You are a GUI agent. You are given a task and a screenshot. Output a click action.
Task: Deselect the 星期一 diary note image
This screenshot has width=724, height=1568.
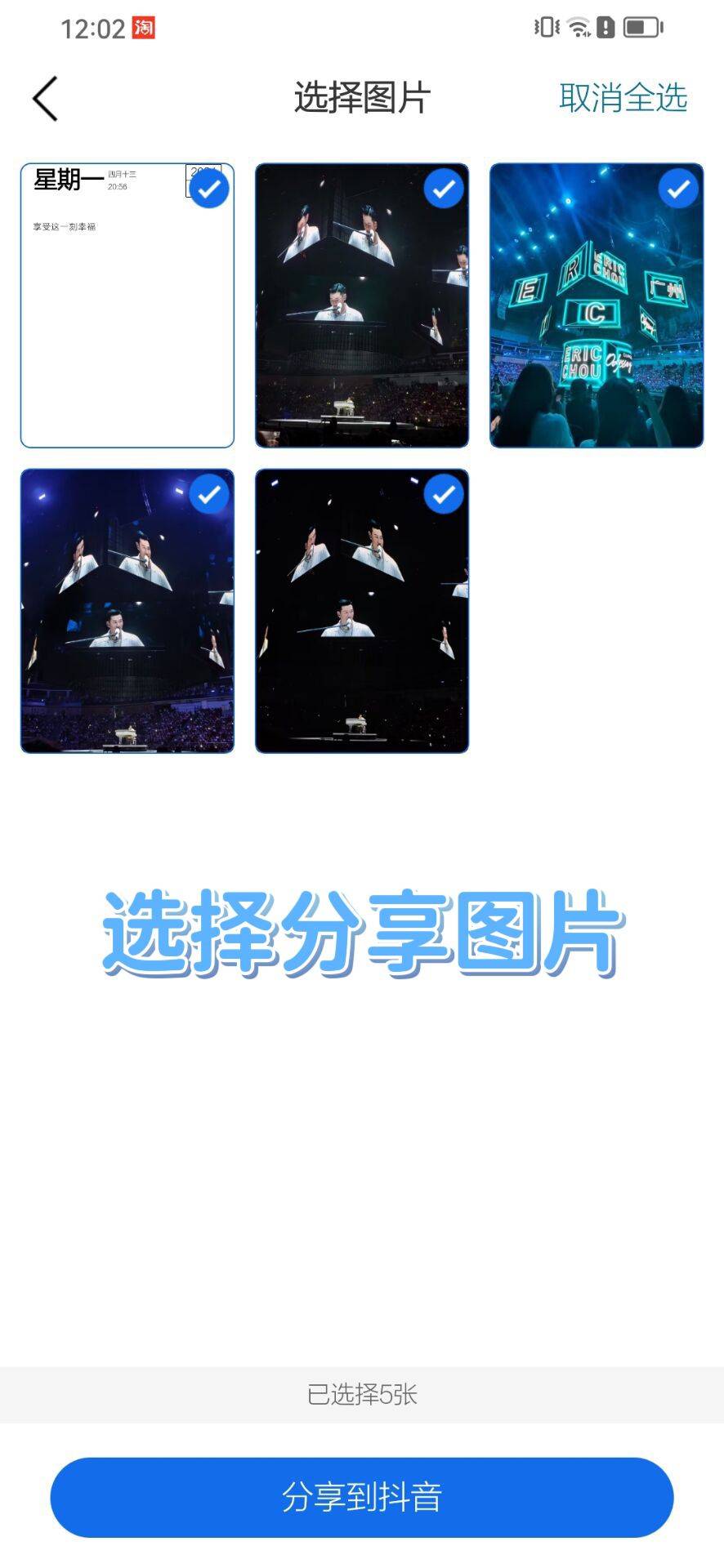coord(209,189)
